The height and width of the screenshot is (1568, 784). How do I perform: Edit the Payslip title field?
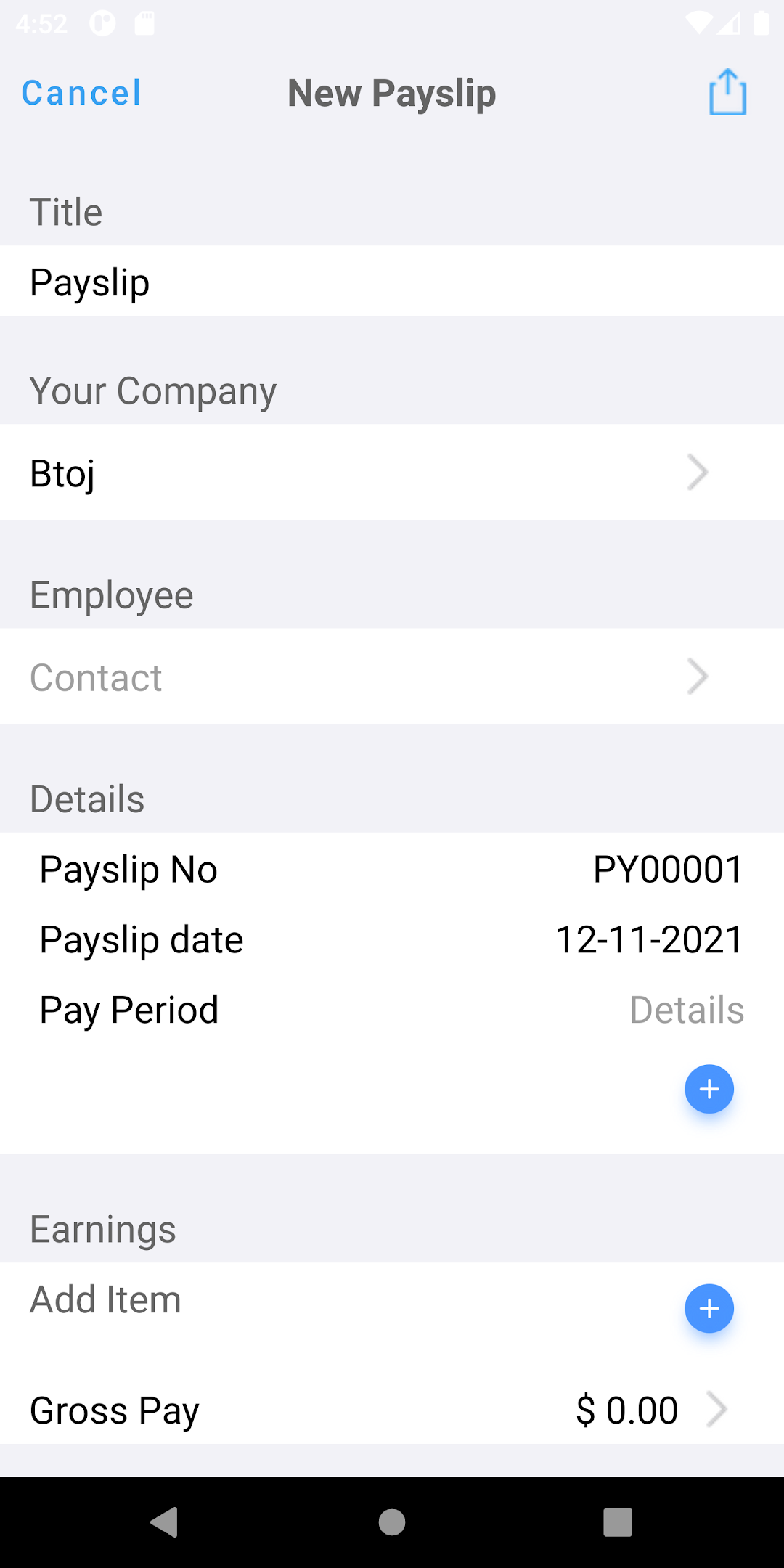coord(392,282)
